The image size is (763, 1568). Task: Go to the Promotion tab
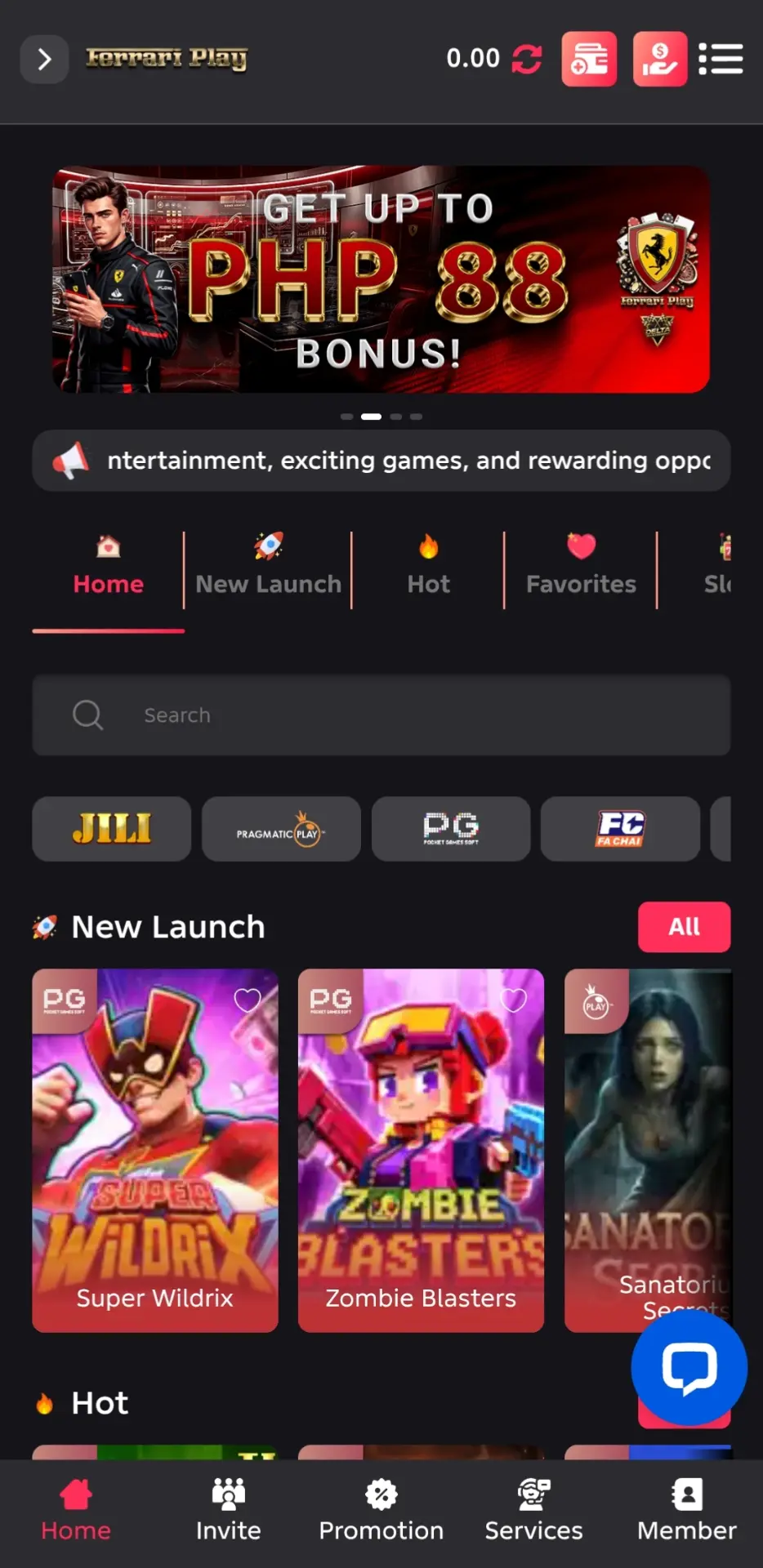coord(381,1512)
